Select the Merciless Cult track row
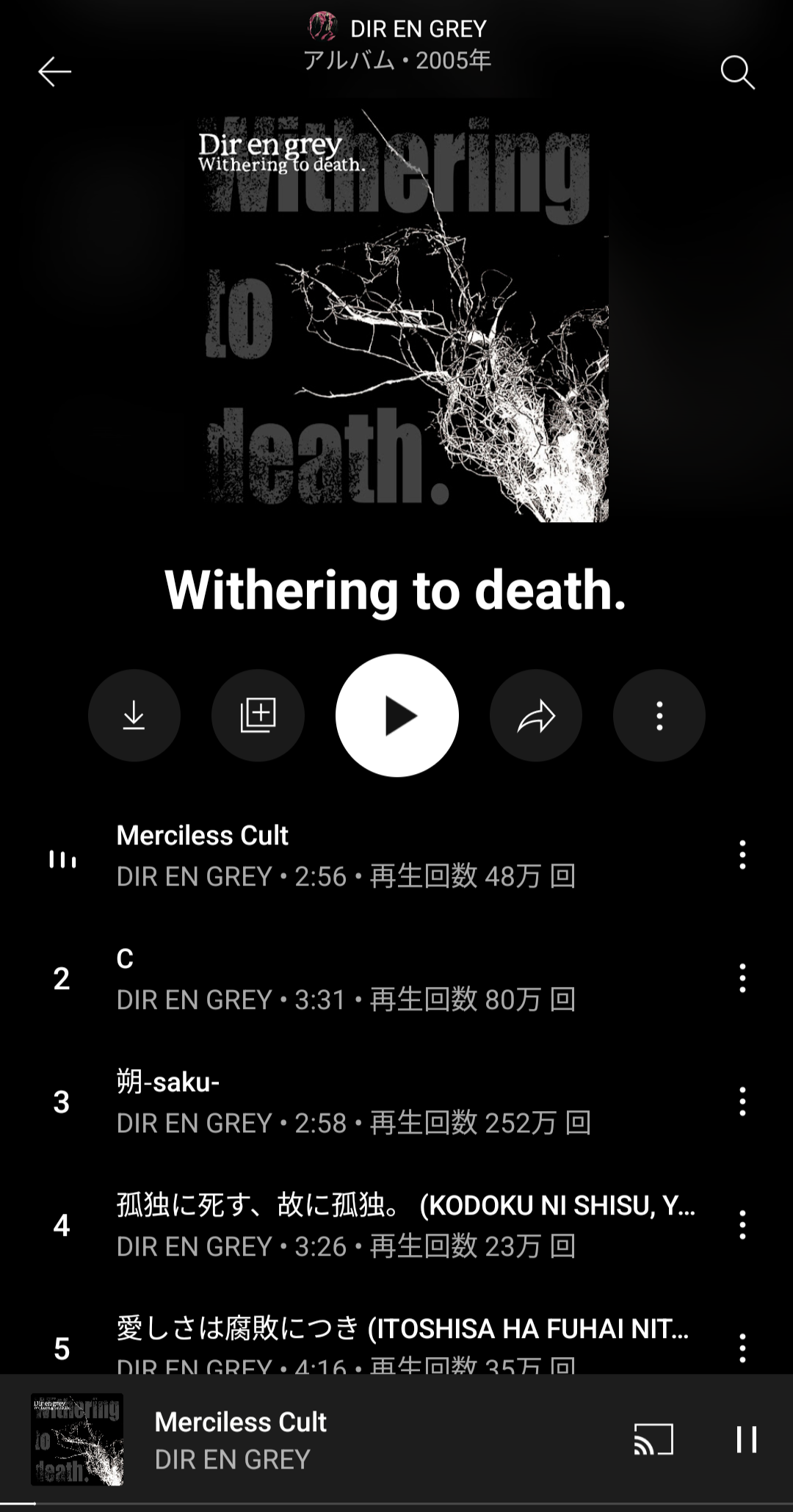This screenshot has height=1512, width=793. coord(345,856)
